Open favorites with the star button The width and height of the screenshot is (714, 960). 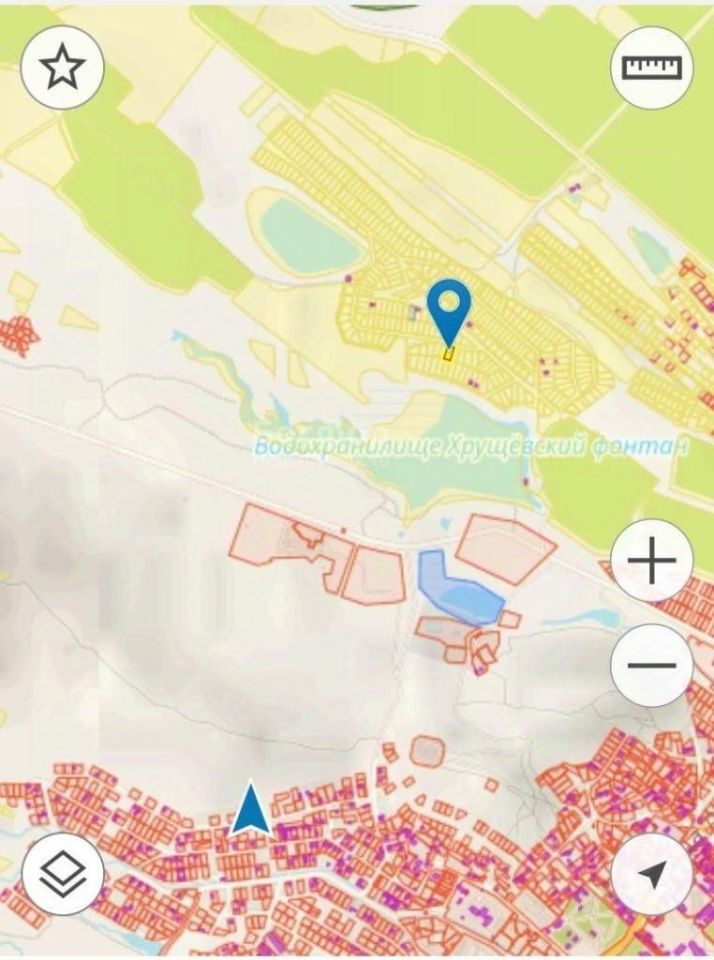(x=62, y=67)
